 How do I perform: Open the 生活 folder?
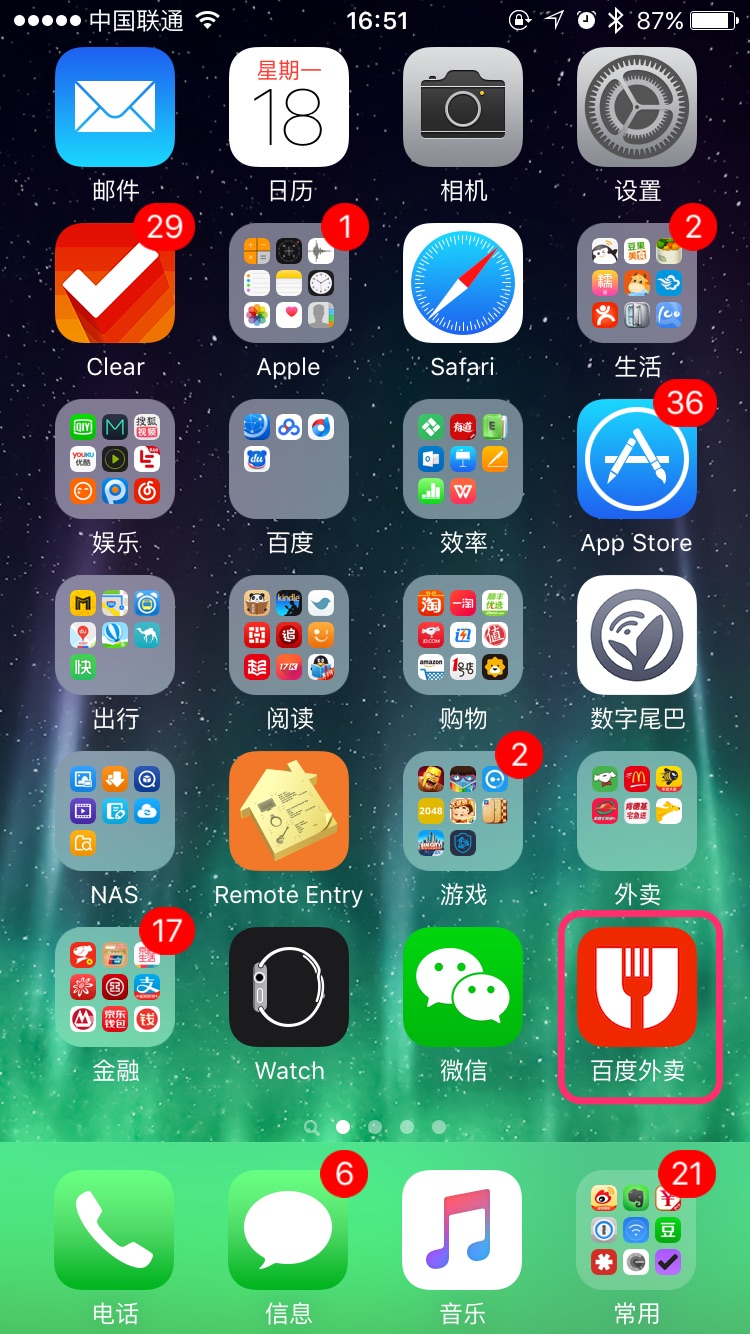tap(637, 283)
